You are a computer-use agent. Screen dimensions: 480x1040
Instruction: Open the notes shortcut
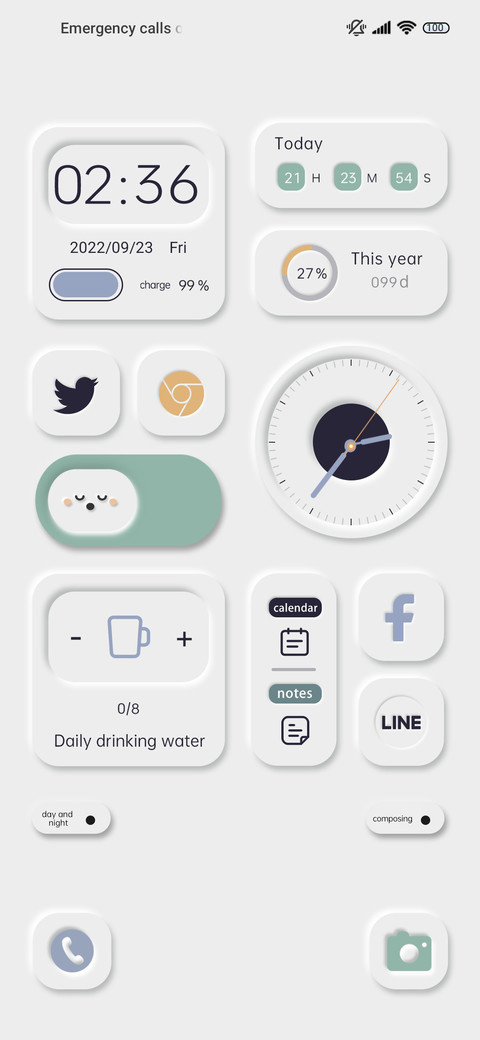click(295, 716)
